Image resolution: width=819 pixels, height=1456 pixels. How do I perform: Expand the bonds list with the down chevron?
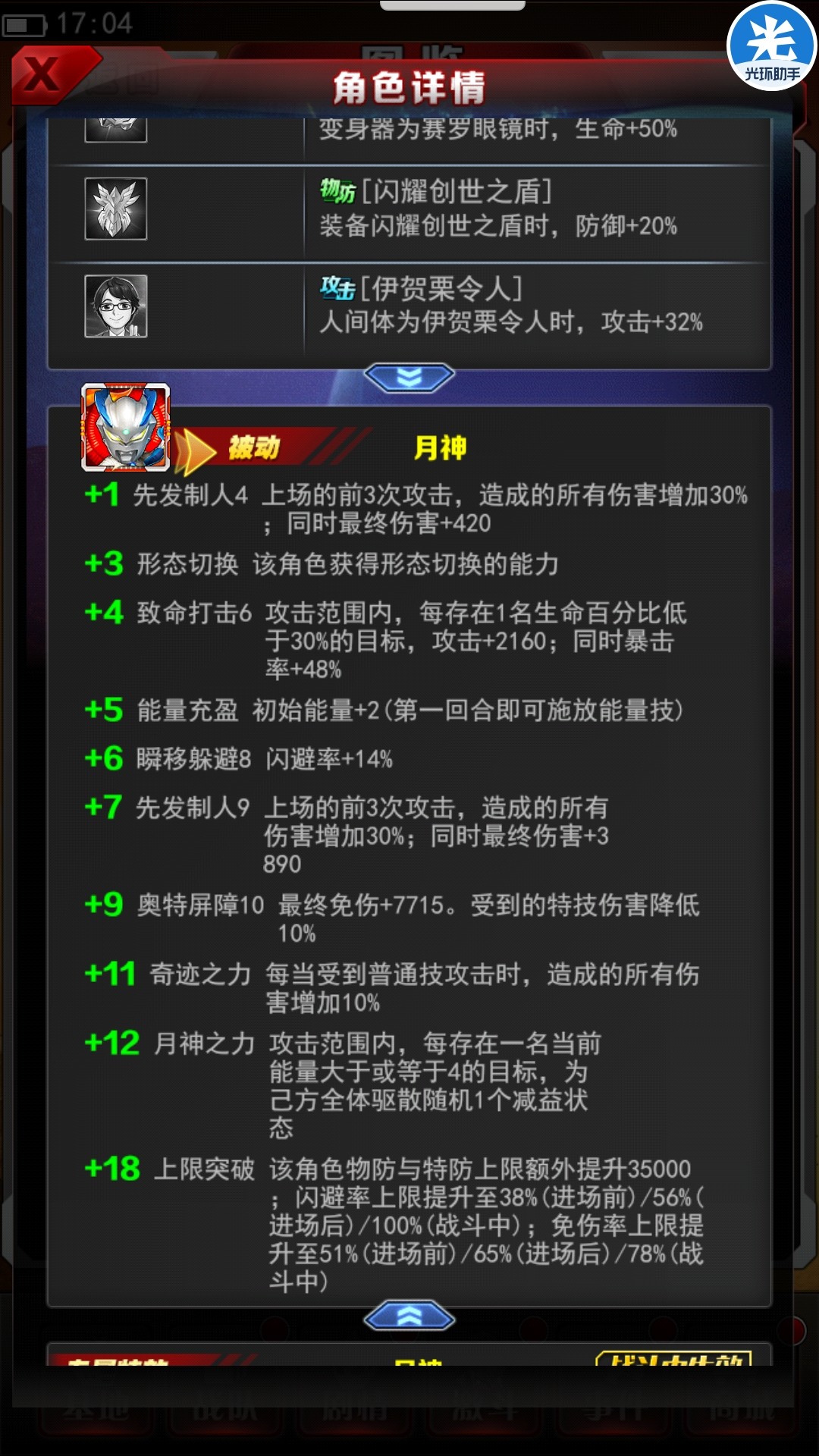pyautogui.click(x=409, y=377)
